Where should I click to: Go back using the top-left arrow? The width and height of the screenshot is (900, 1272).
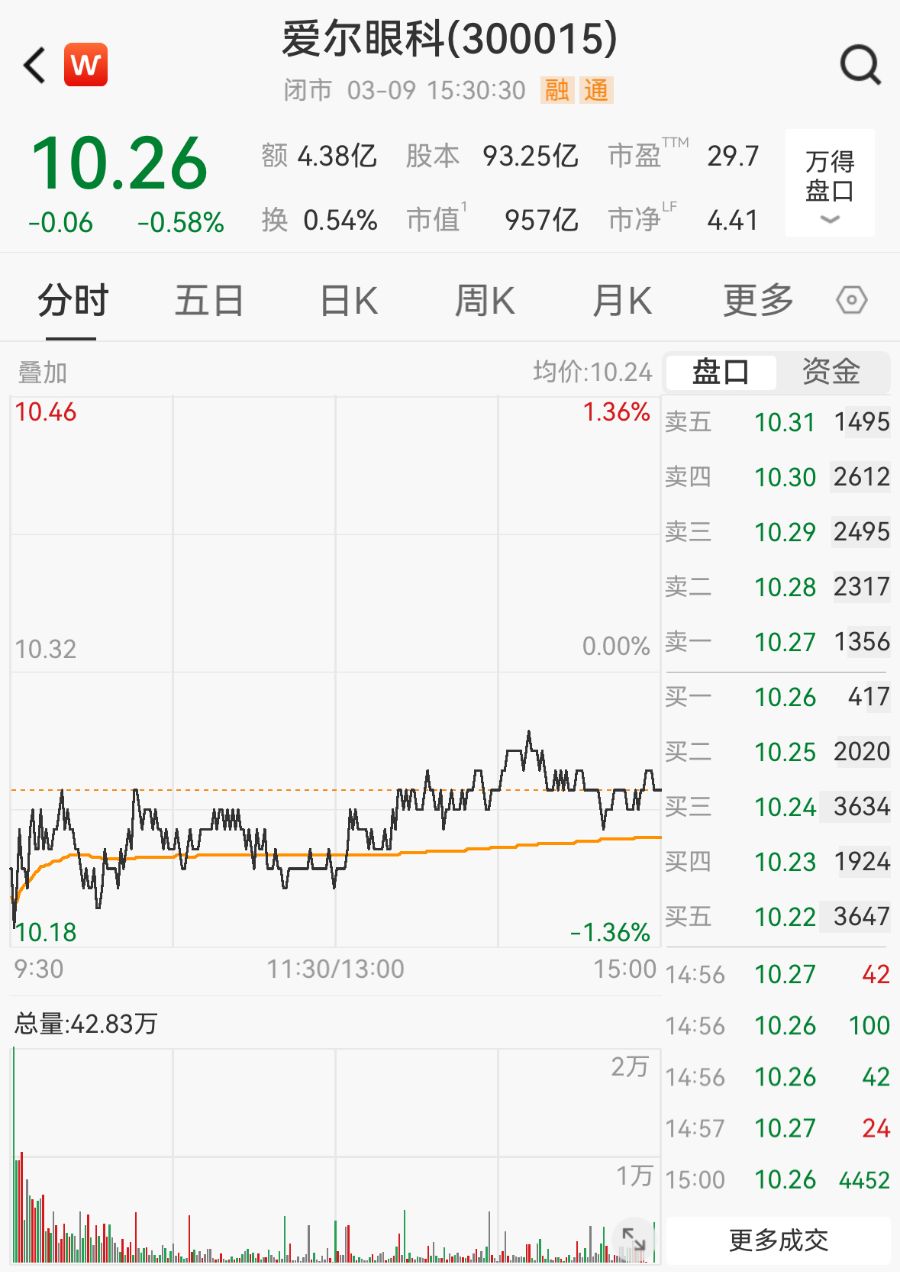(35, 66)
